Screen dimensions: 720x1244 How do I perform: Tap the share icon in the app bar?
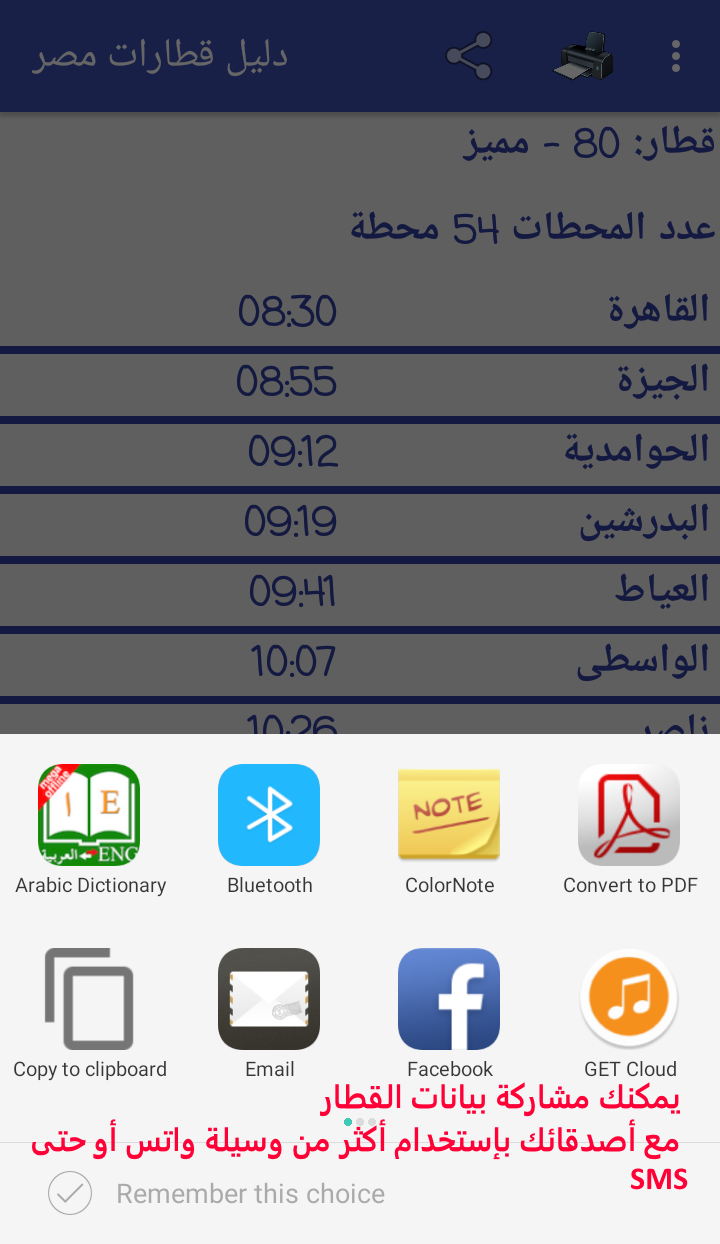pyautogui.click(x=469, y=56)
